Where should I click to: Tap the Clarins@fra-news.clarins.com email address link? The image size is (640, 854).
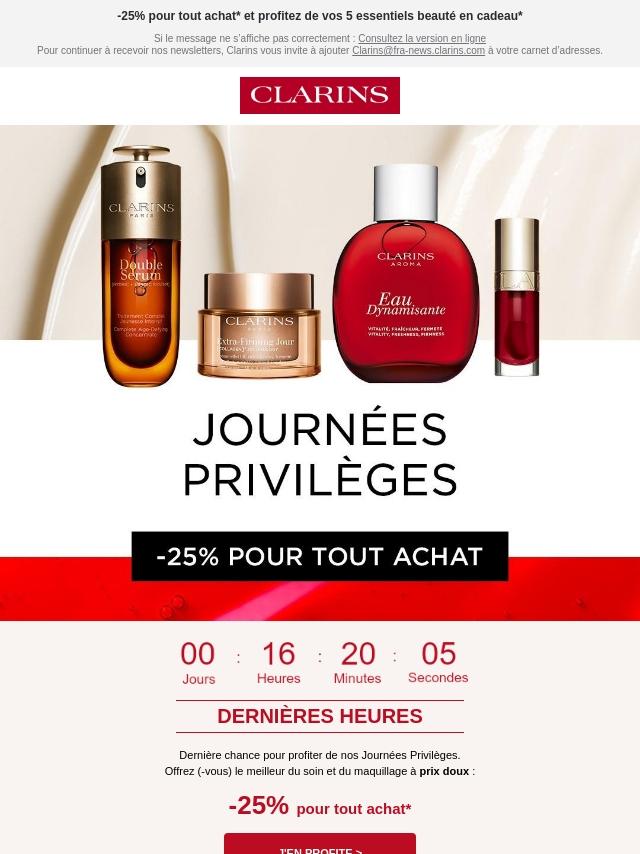click(418, 51)
